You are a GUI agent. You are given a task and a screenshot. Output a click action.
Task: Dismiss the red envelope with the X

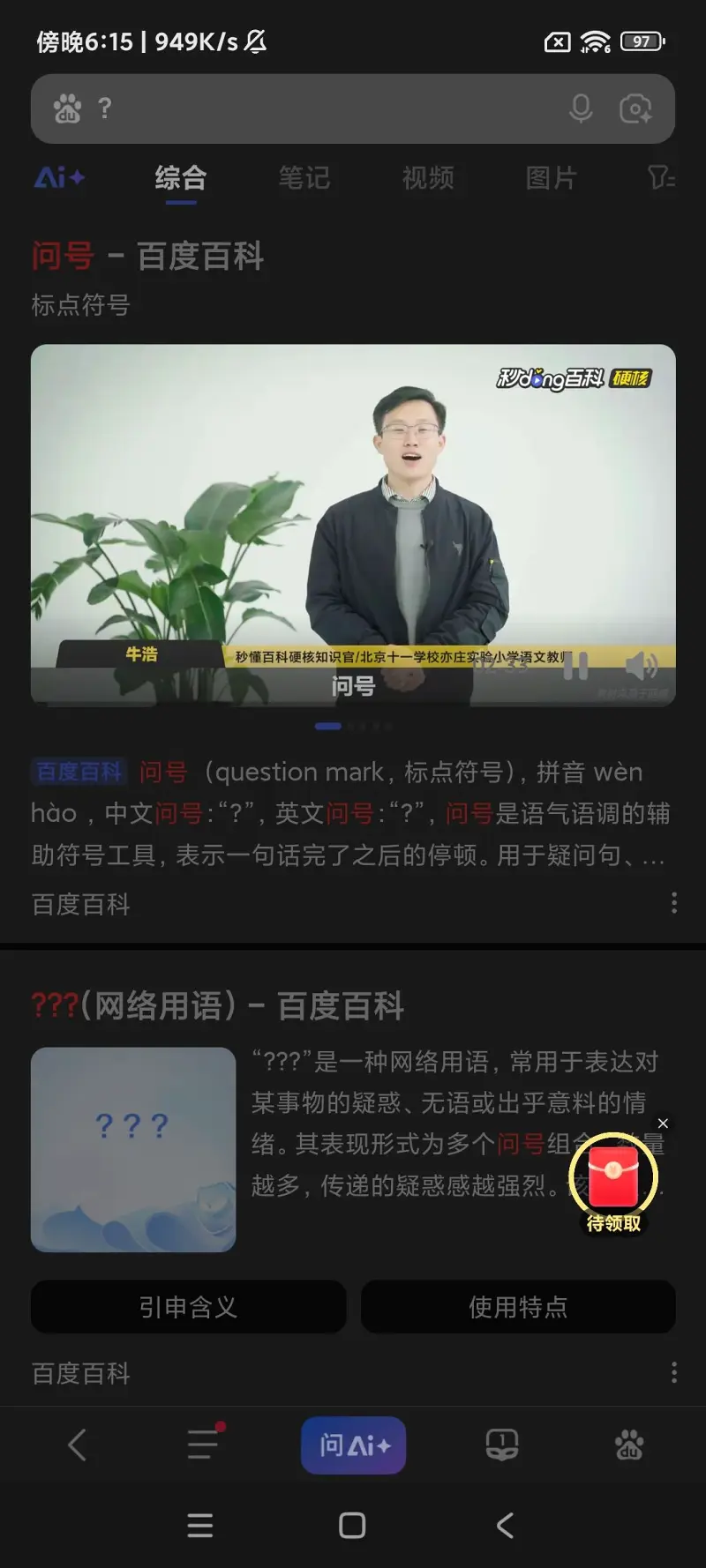(x=663, y=1124)
